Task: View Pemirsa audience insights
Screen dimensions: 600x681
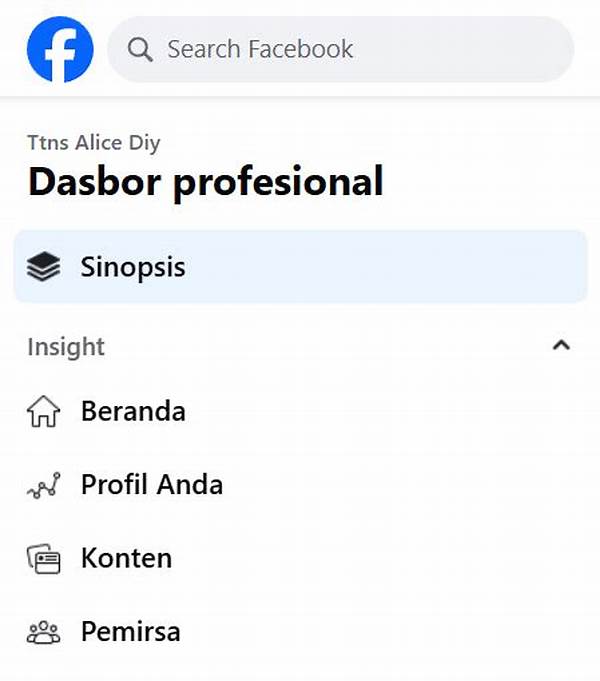Action: click(130, 632)
